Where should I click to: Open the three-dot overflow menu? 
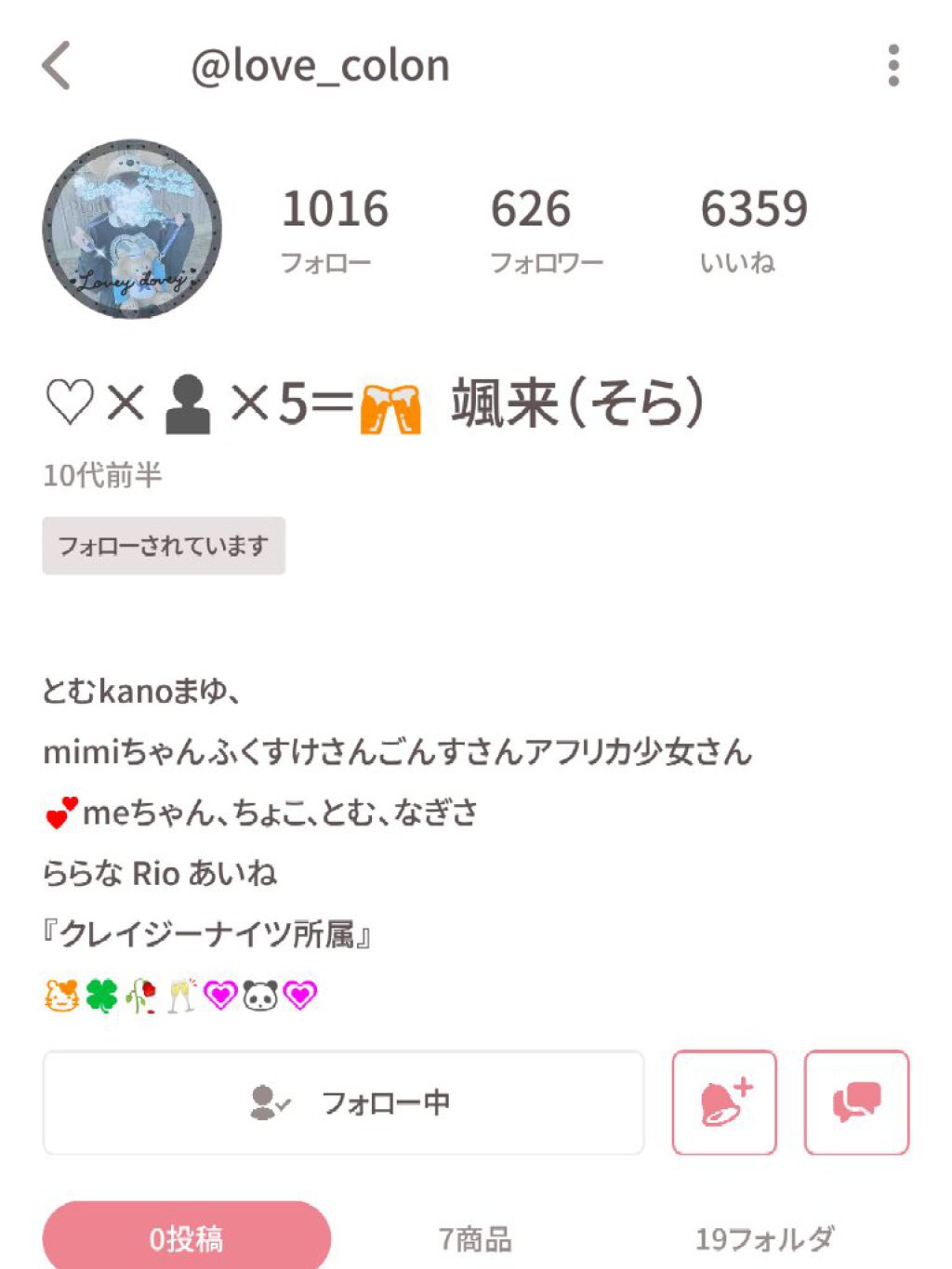[892, 66]
